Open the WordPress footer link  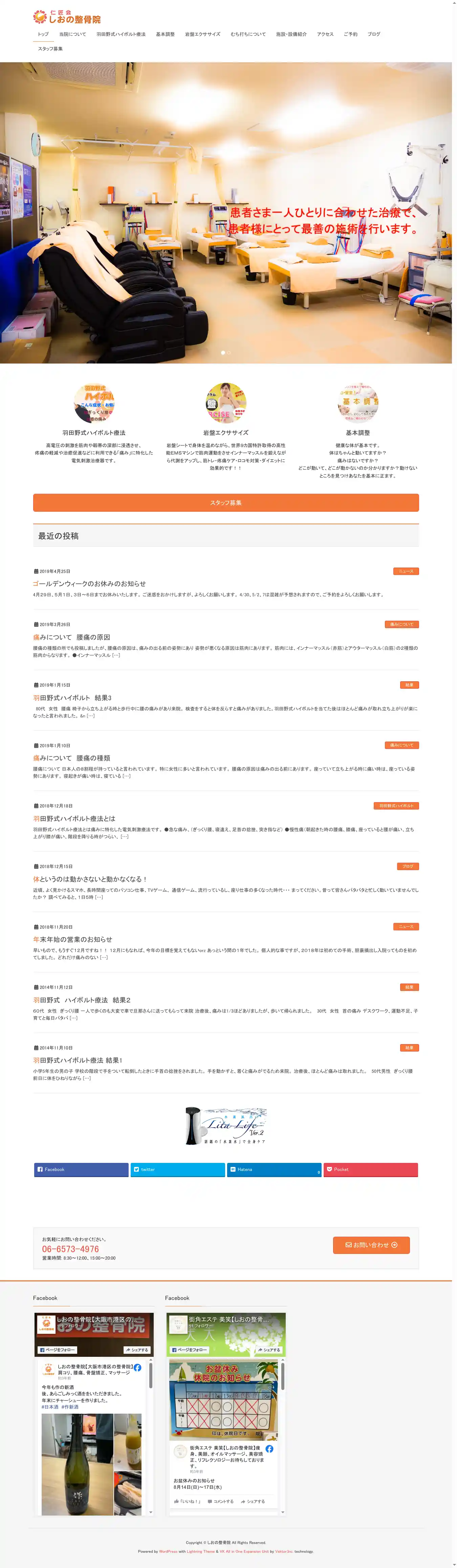tap(168, 1551)
